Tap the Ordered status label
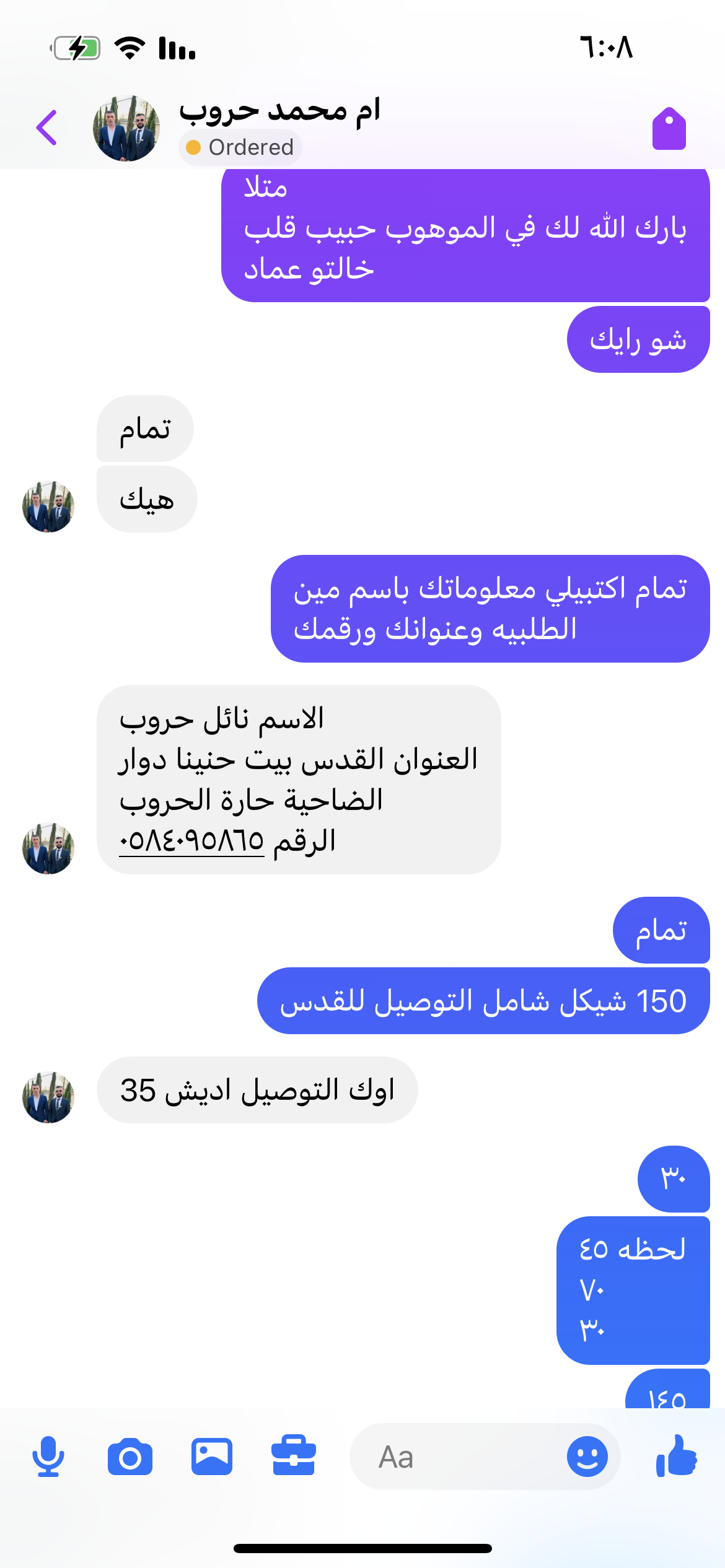Screen dimensions: 725x1568 [x=240, y=147]
